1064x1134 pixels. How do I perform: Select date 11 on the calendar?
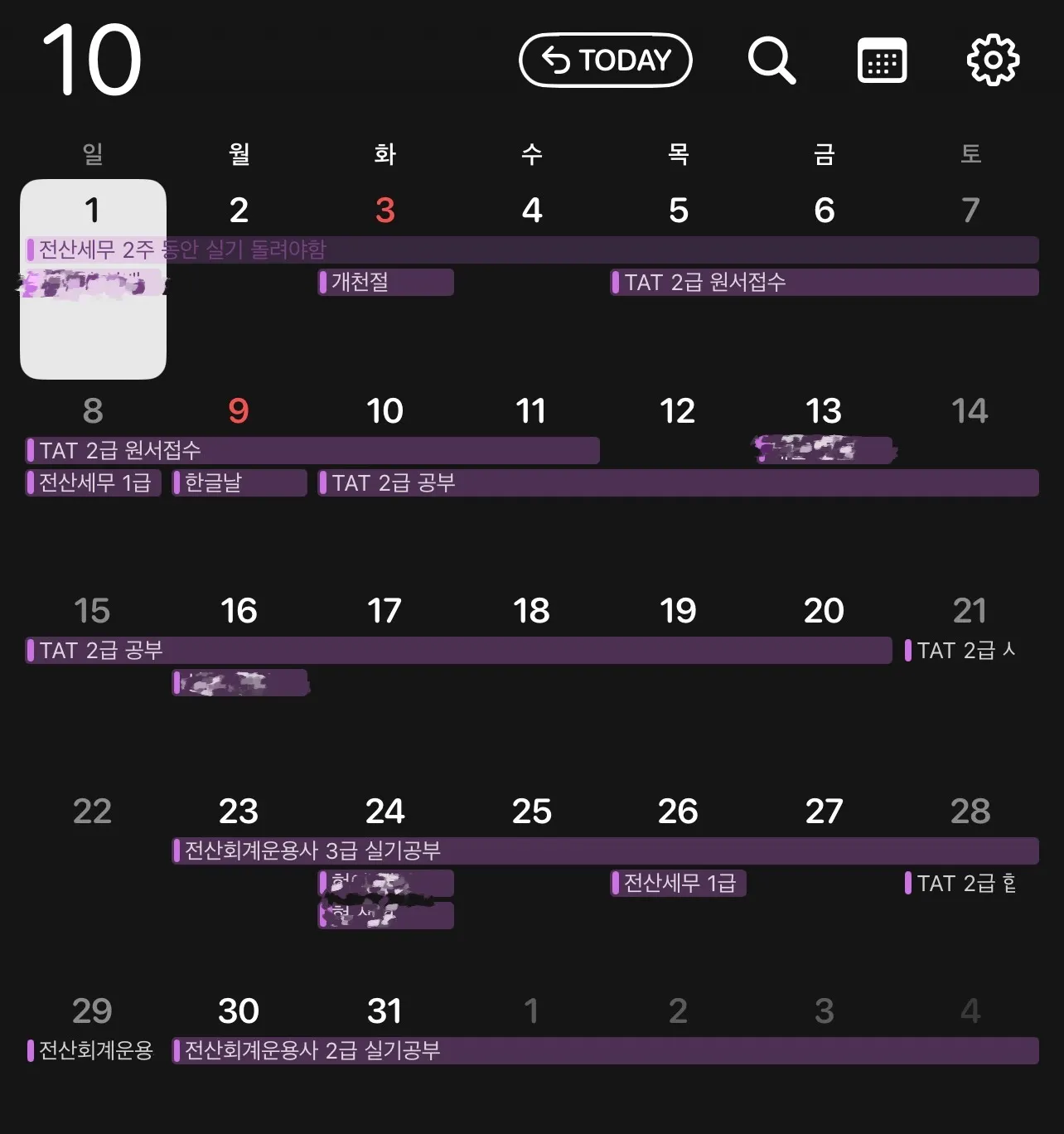pos(531,411)
